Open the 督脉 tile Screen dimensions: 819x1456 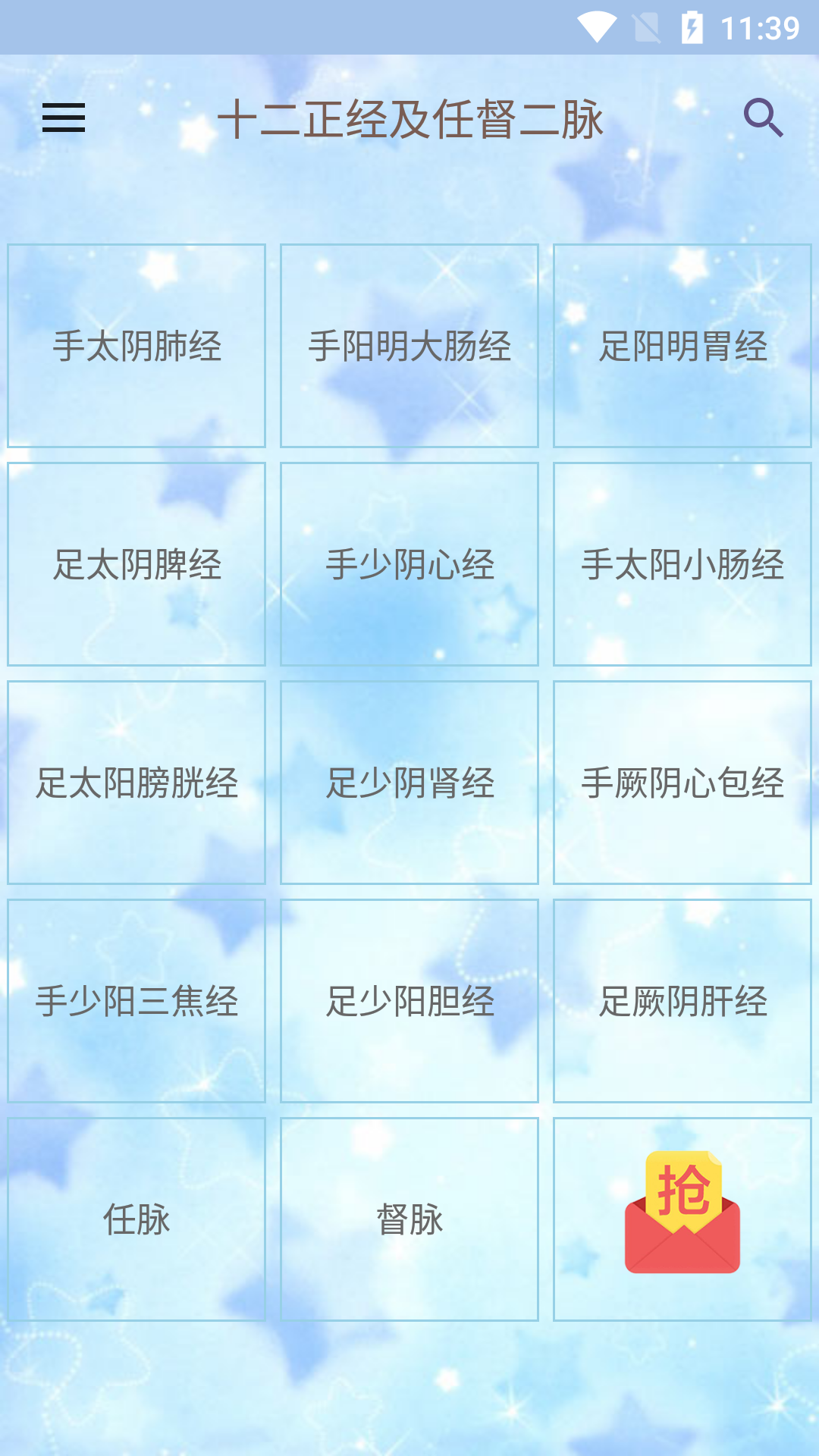click(x=409, y=1219)
